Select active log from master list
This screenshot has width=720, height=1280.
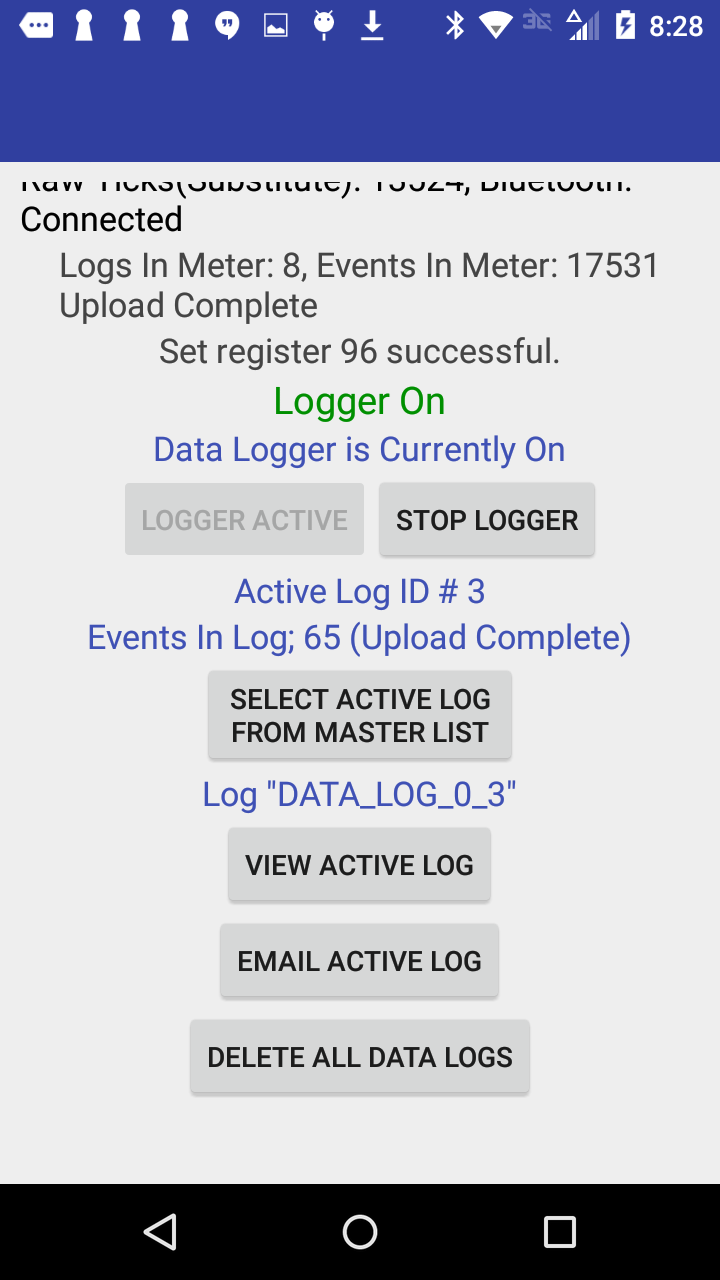tap(360, 715)
